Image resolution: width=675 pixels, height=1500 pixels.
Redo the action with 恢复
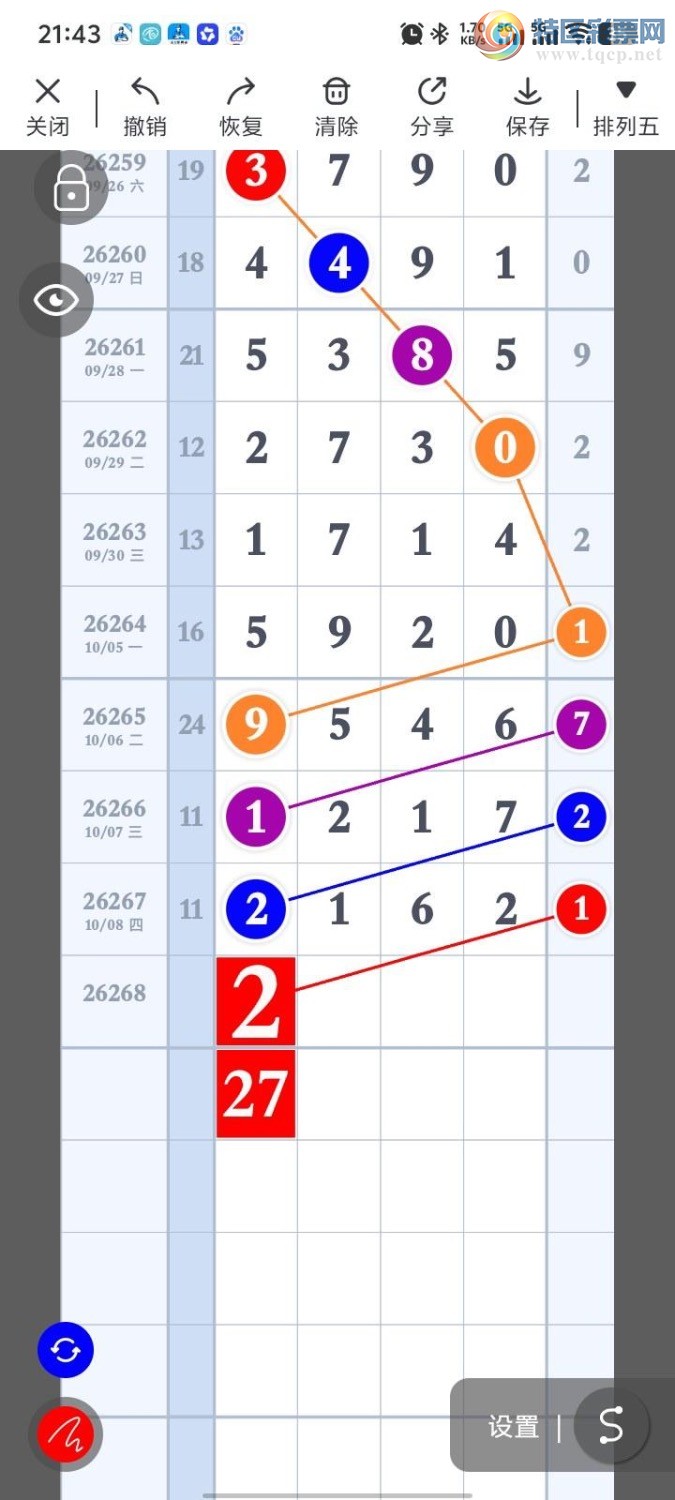pos(241,108)
